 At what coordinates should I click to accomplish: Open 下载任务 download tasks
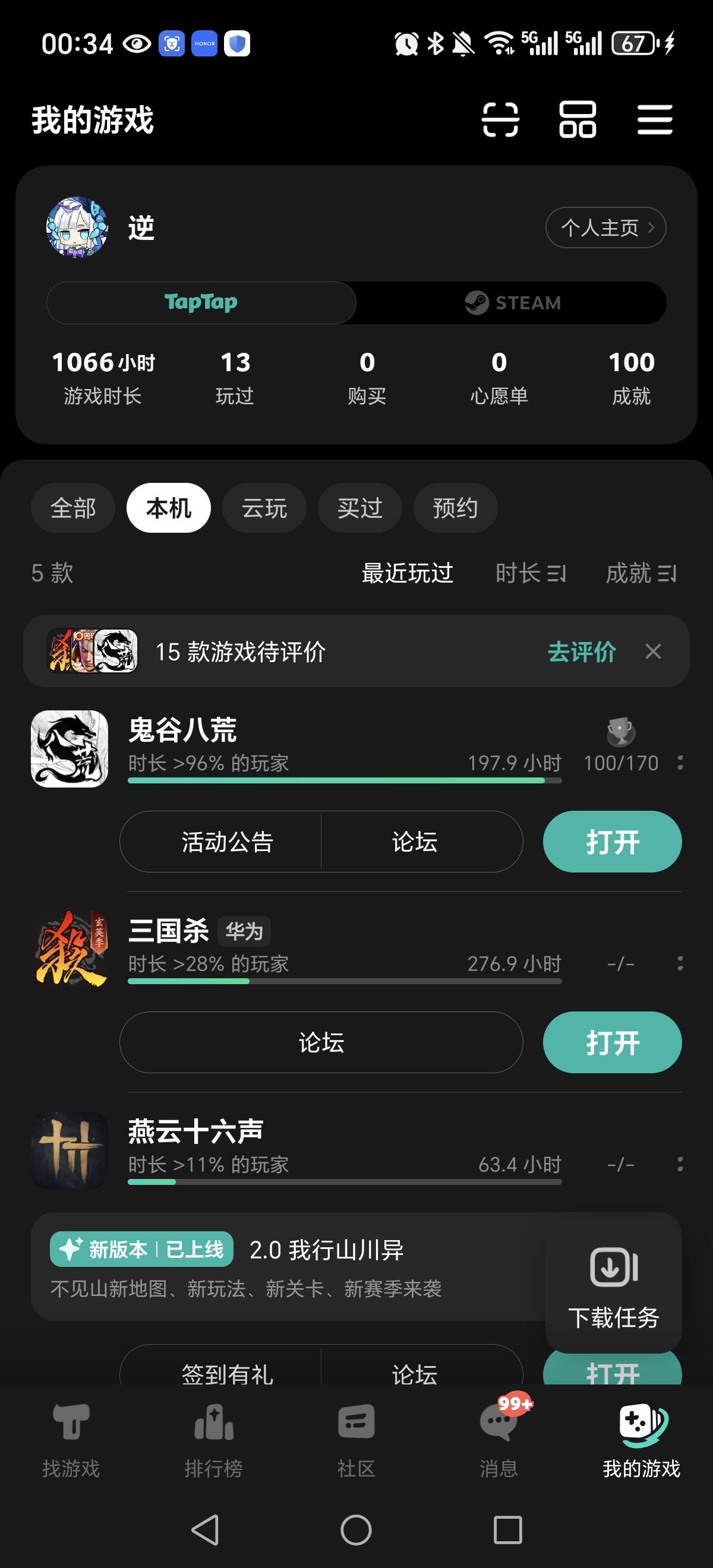(x=613, y=1284)
